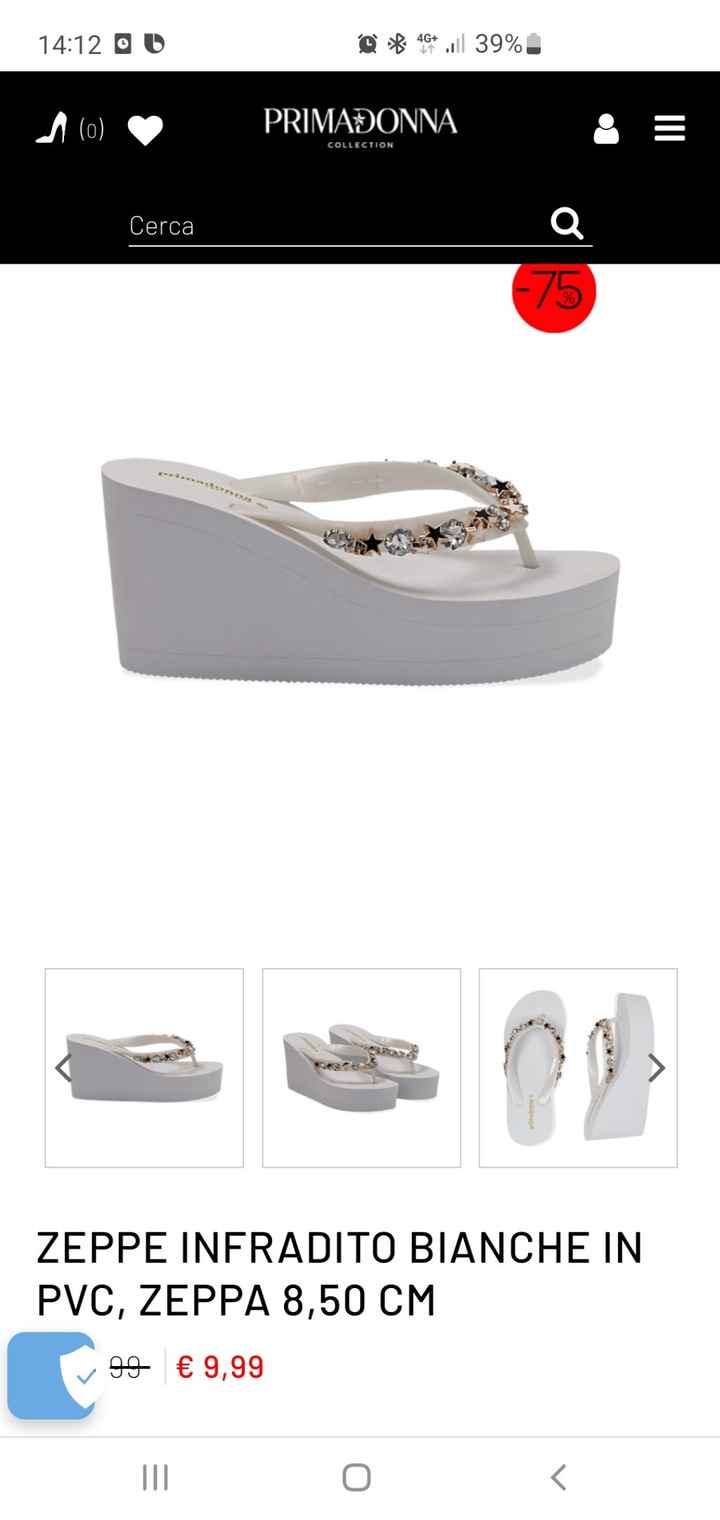Viewport: 720px width, 1520px height.
Task: Go to Primadonna Collection homepage logo
Action: tap(360, 128)
